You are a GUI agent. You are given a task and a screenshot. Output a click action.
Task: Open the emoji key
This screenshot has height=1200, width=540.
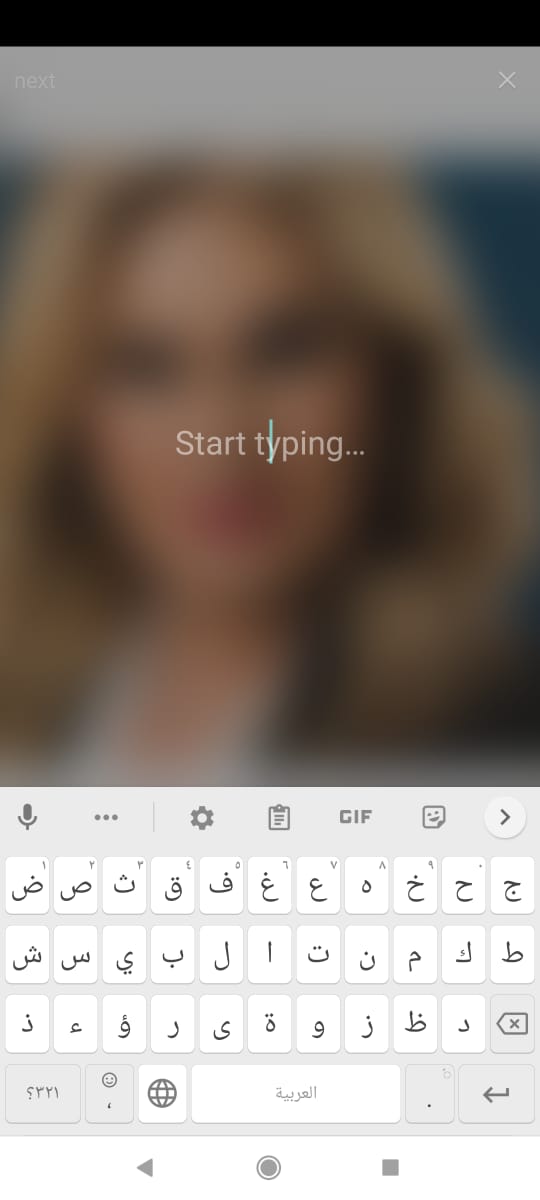coord(110,1094)
